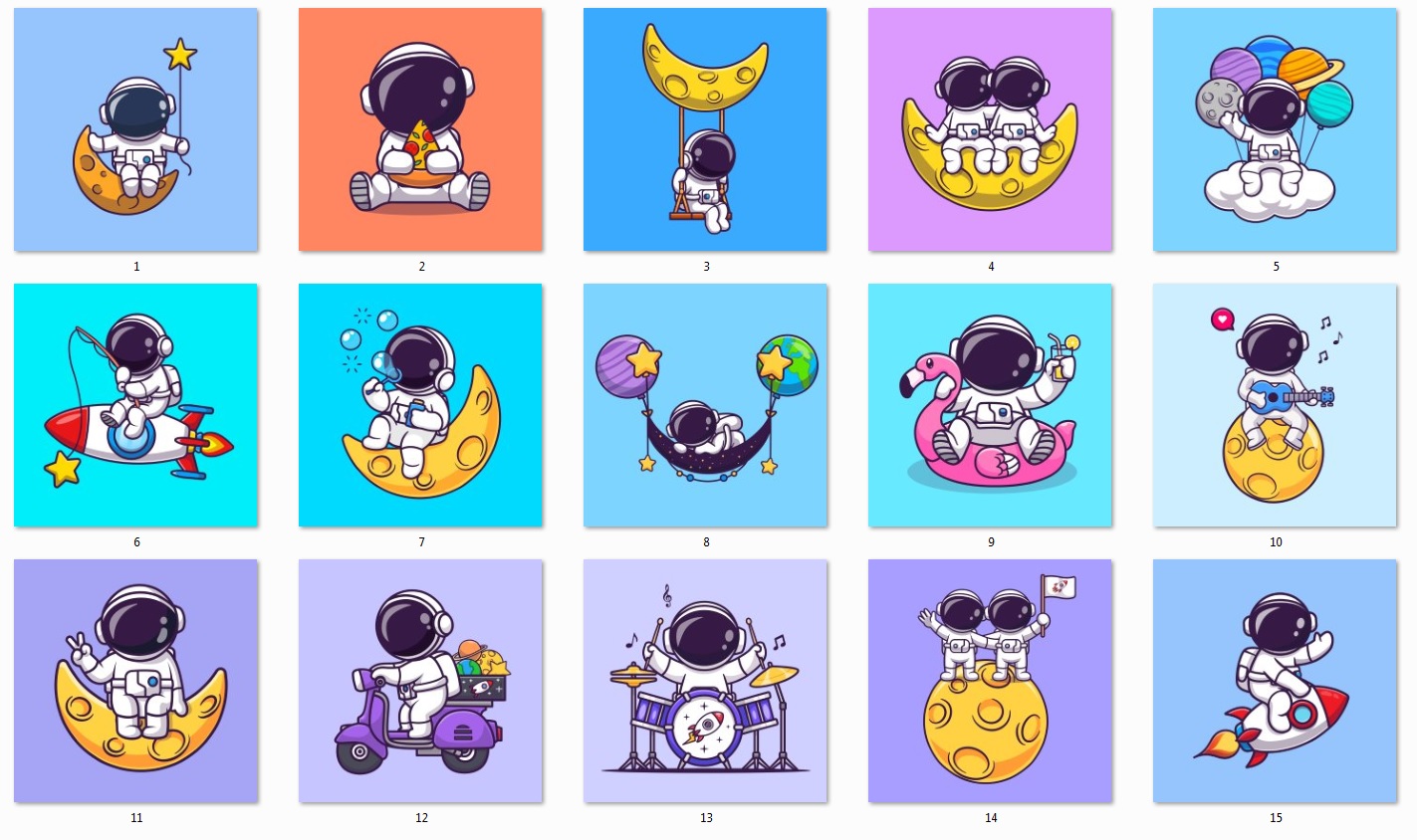This screenshot has height=840, width=1417.
Task: Open image 13, astronaut playing drums
Action: pyautogui.click(x=705, y=681)
